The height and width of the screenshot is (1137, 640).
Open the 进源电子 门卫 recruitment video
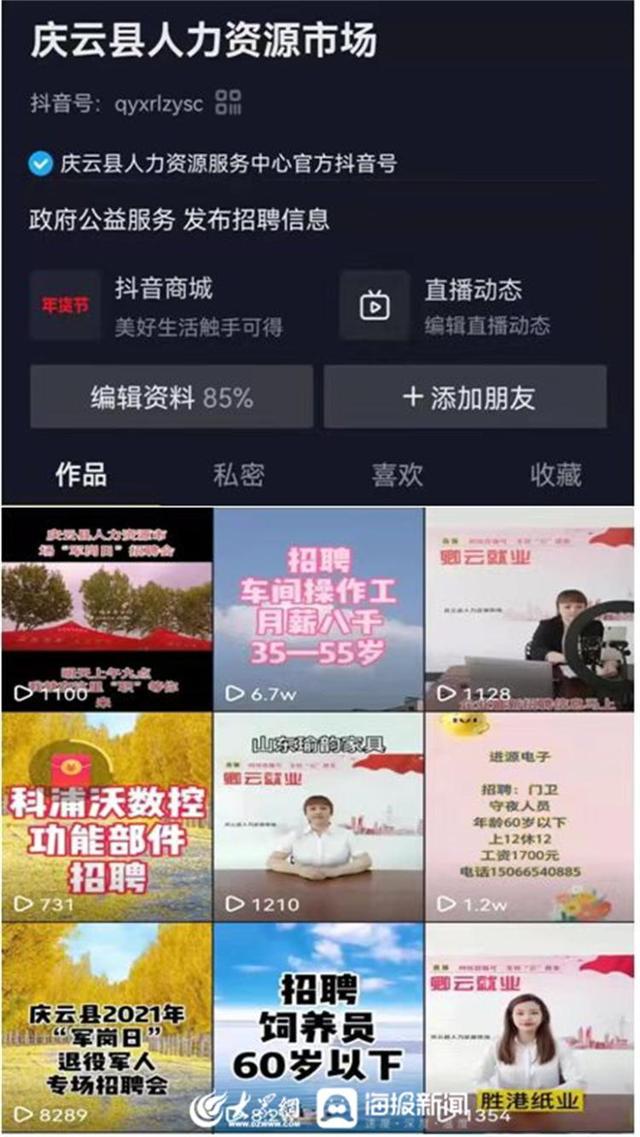tap(530, 816)
